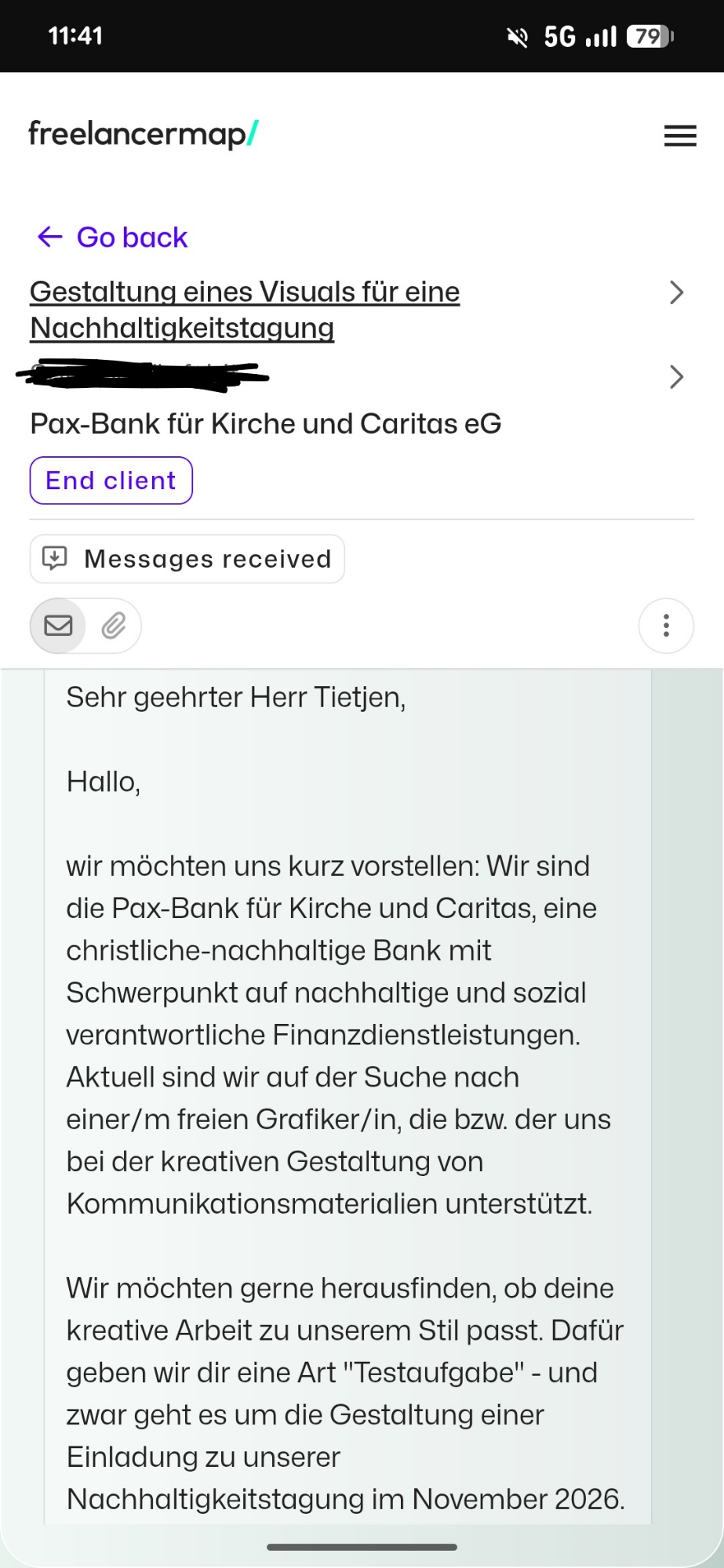724x1568 pixels.
Task: Tap the Go back link
Action: [x=113, y=237]
